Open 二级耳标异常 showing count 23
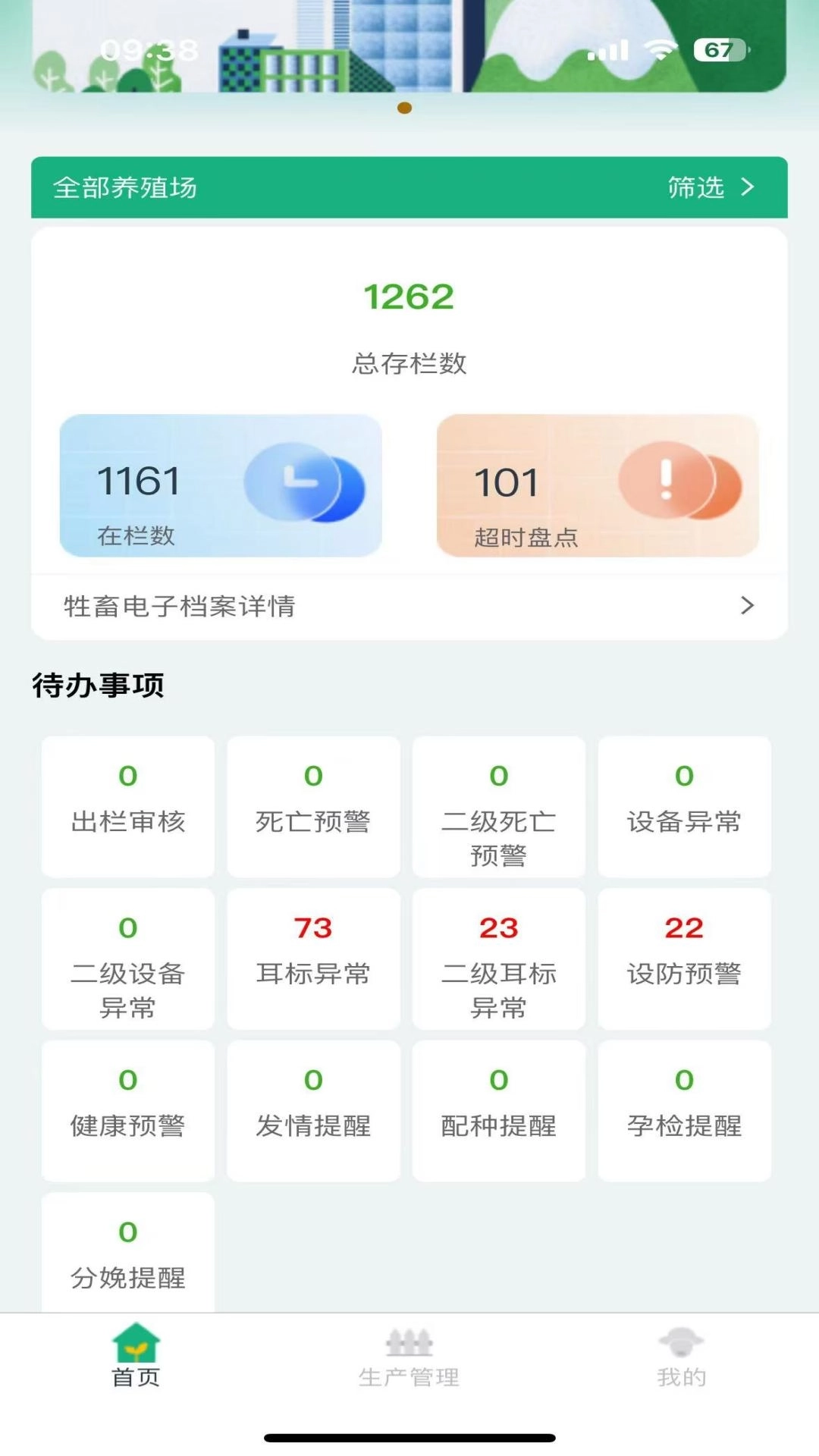The image size is (819, 1456). pos(498,959)
